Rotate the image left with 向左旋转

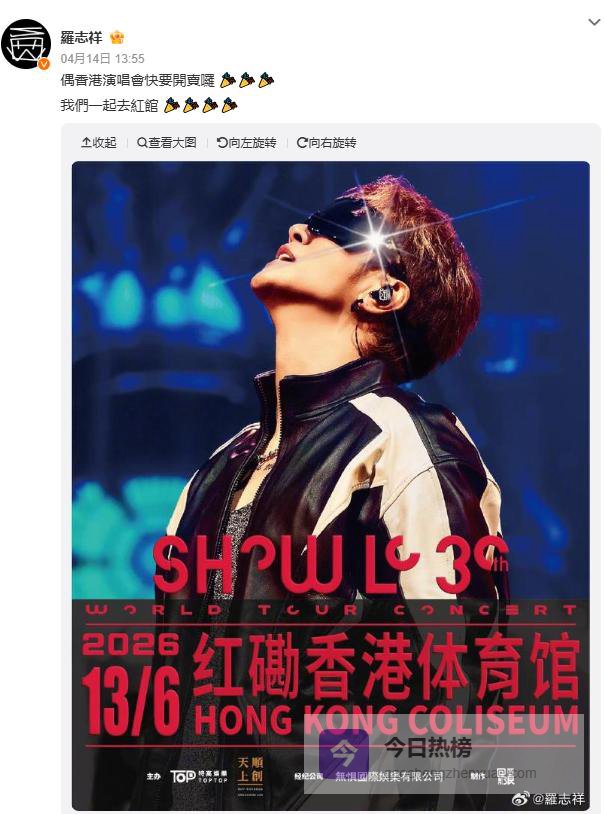(246, 143)
